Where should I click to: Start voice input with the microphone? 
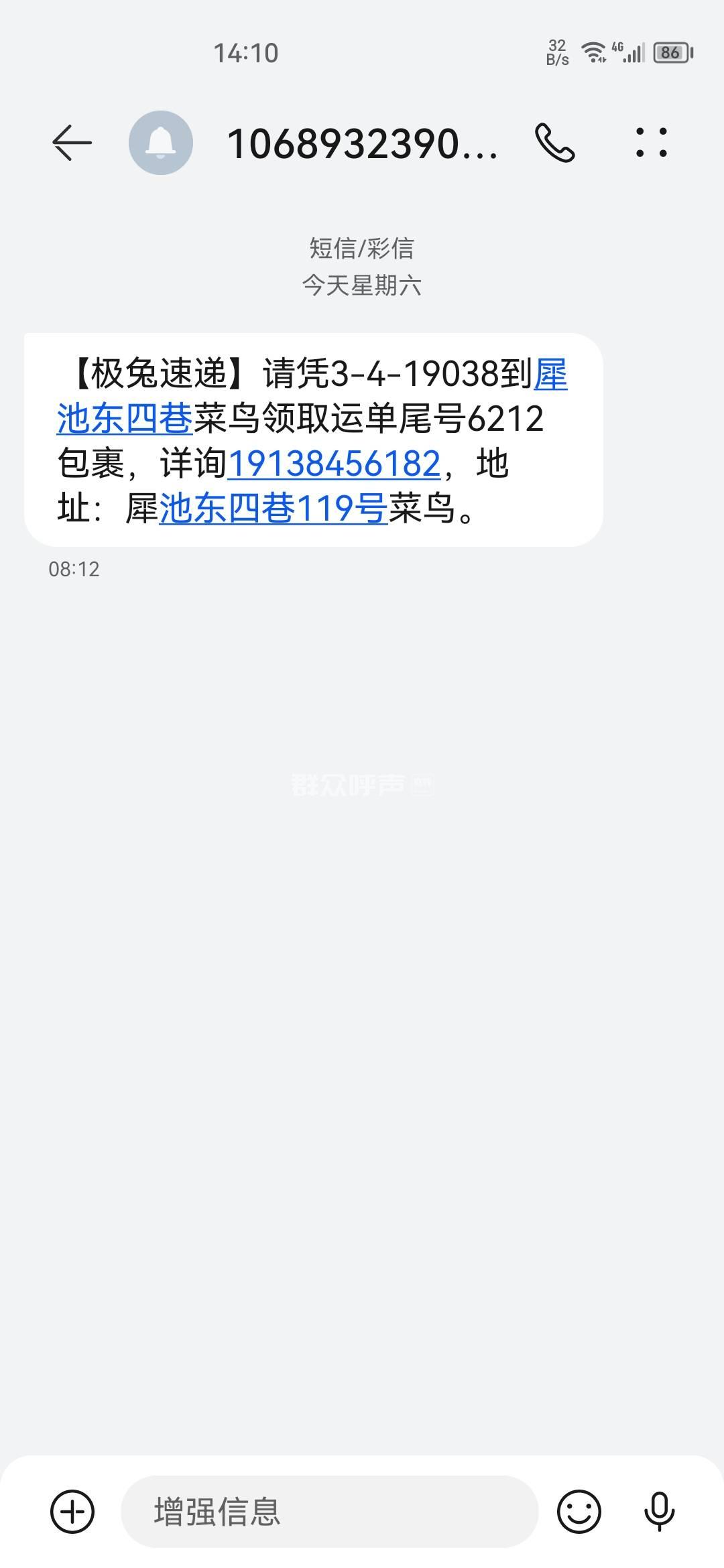point(659,1511)
